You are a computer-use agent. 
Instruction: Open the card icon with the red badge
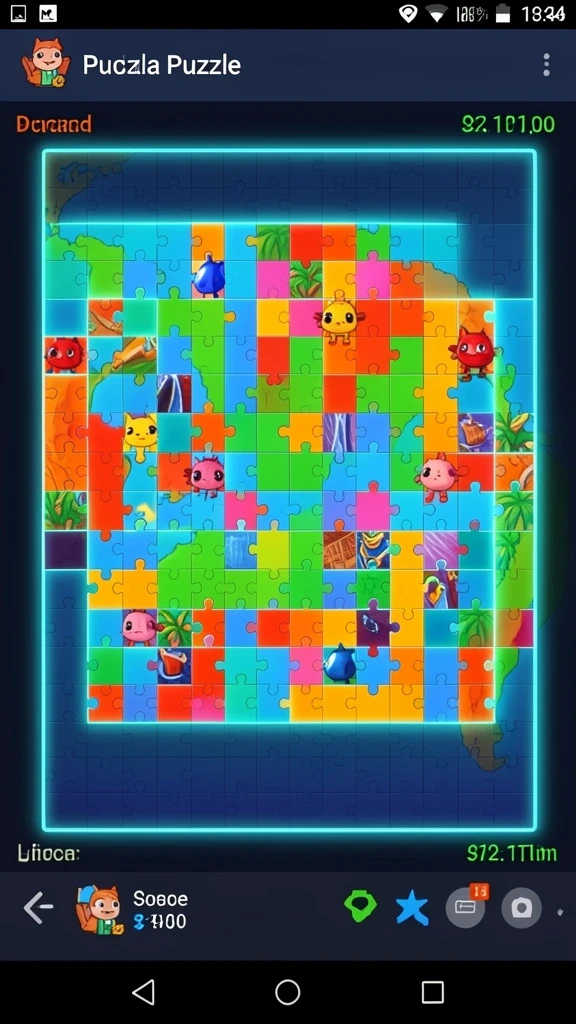point(466,906)
